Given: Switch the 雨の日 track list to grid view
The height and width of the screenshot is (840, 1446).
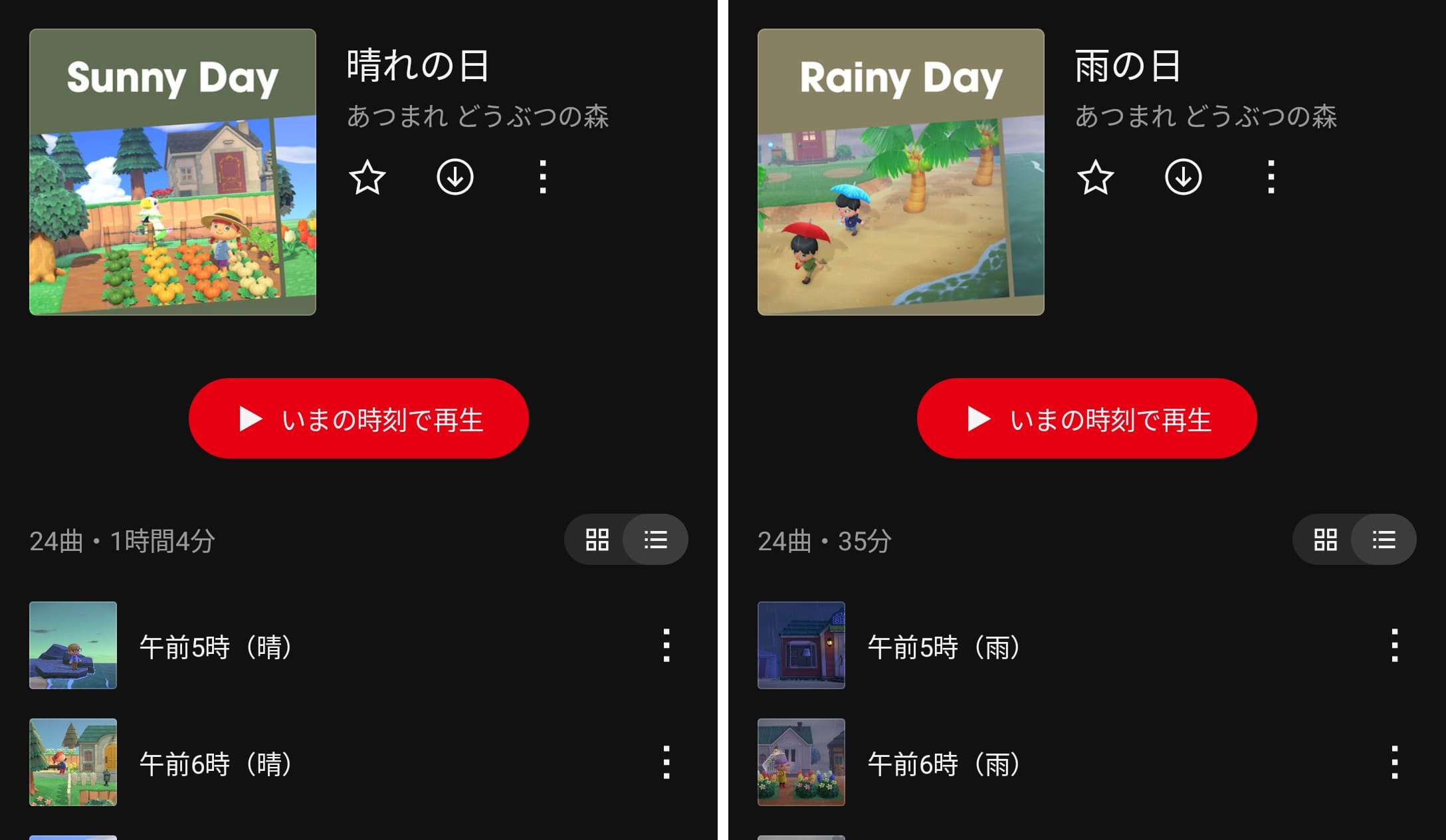Looking at the screenshot, I should click(1325, 540).
